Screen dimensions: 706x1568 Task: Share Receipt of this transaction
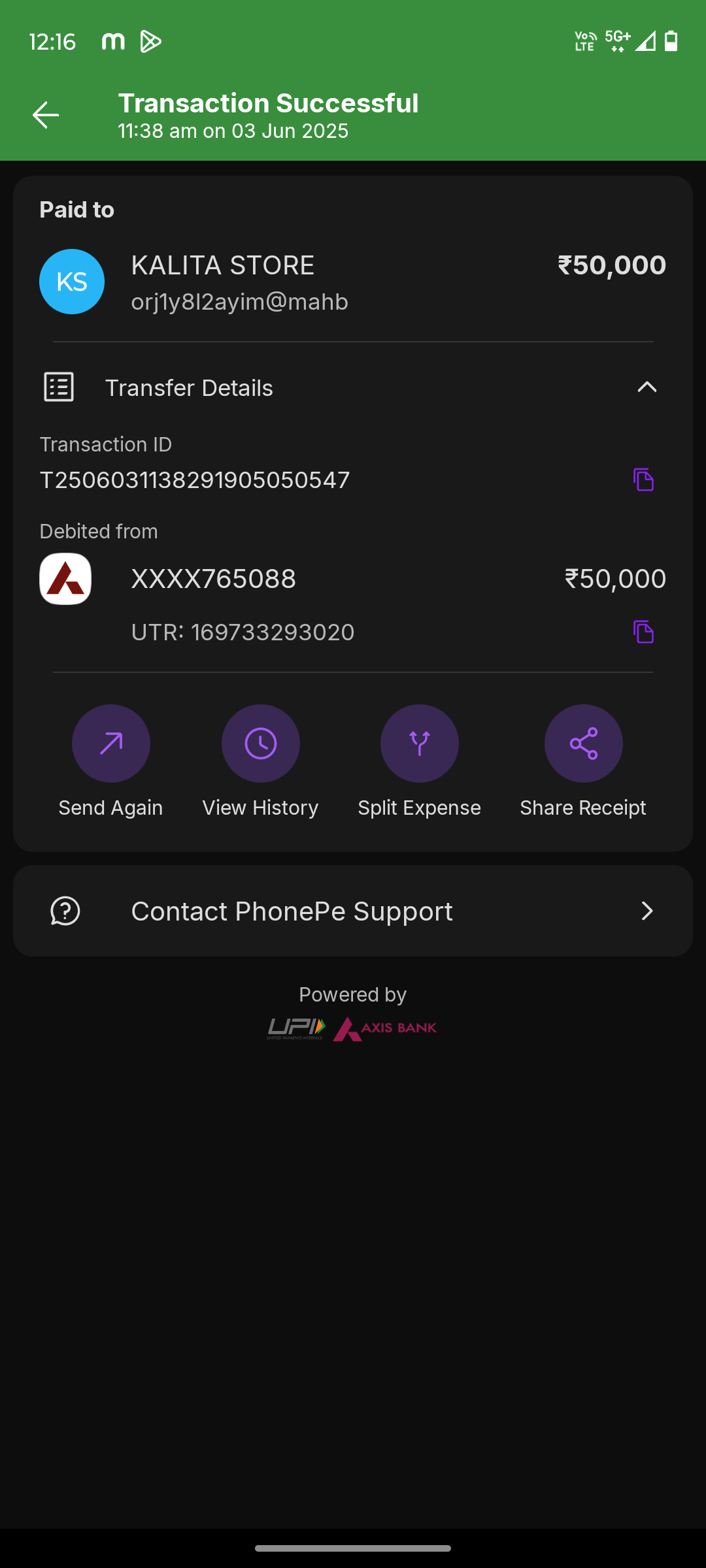click(x=583, y=743)
